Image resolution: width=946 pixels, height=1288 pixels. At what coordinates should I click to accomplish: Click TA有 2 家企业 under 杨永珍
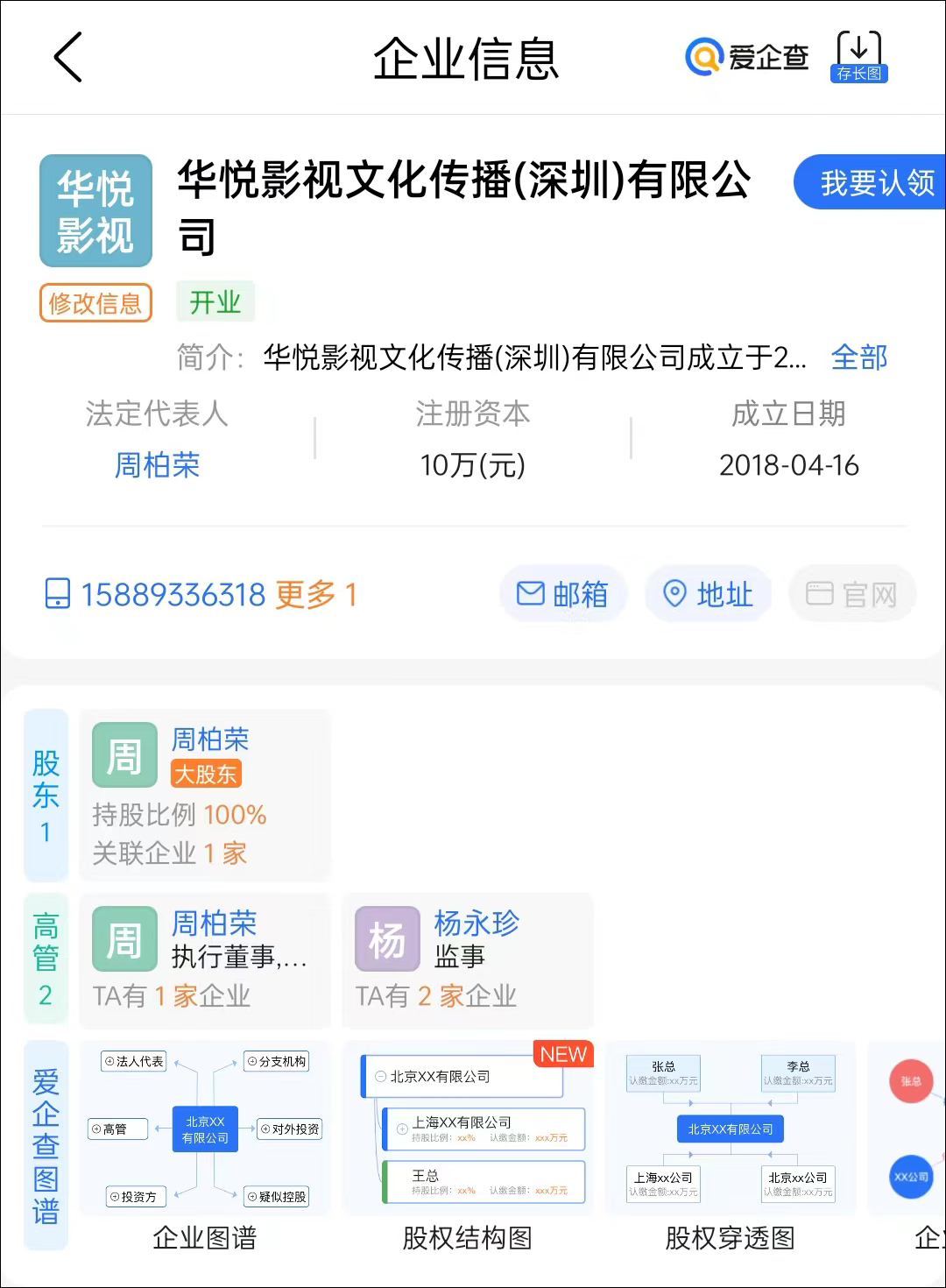(x=435, y=995)
